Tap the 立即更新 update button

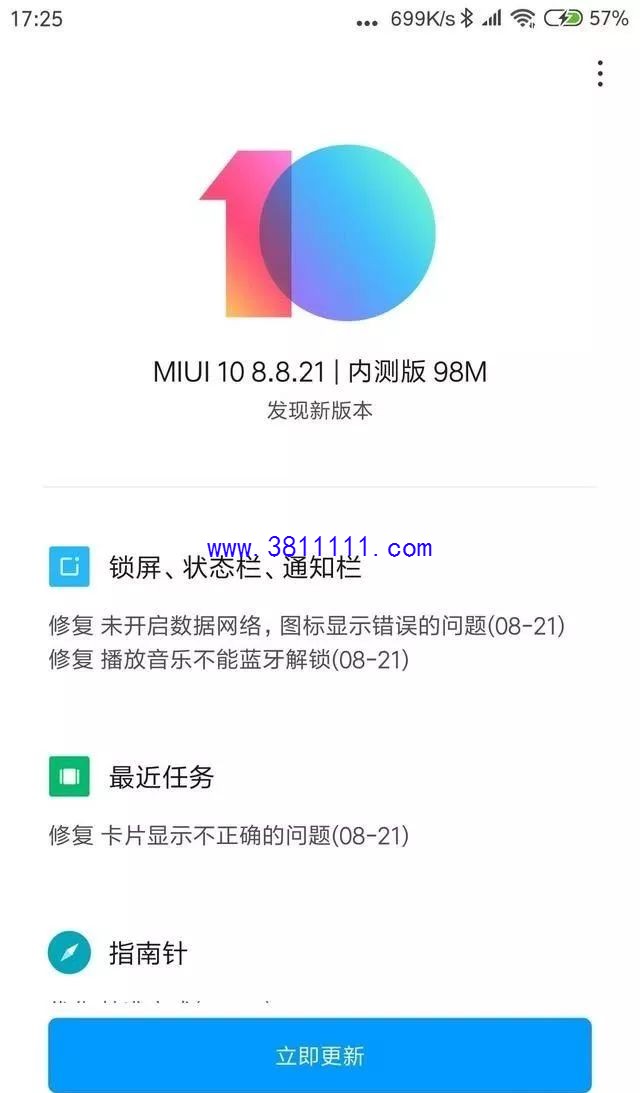320,1055
